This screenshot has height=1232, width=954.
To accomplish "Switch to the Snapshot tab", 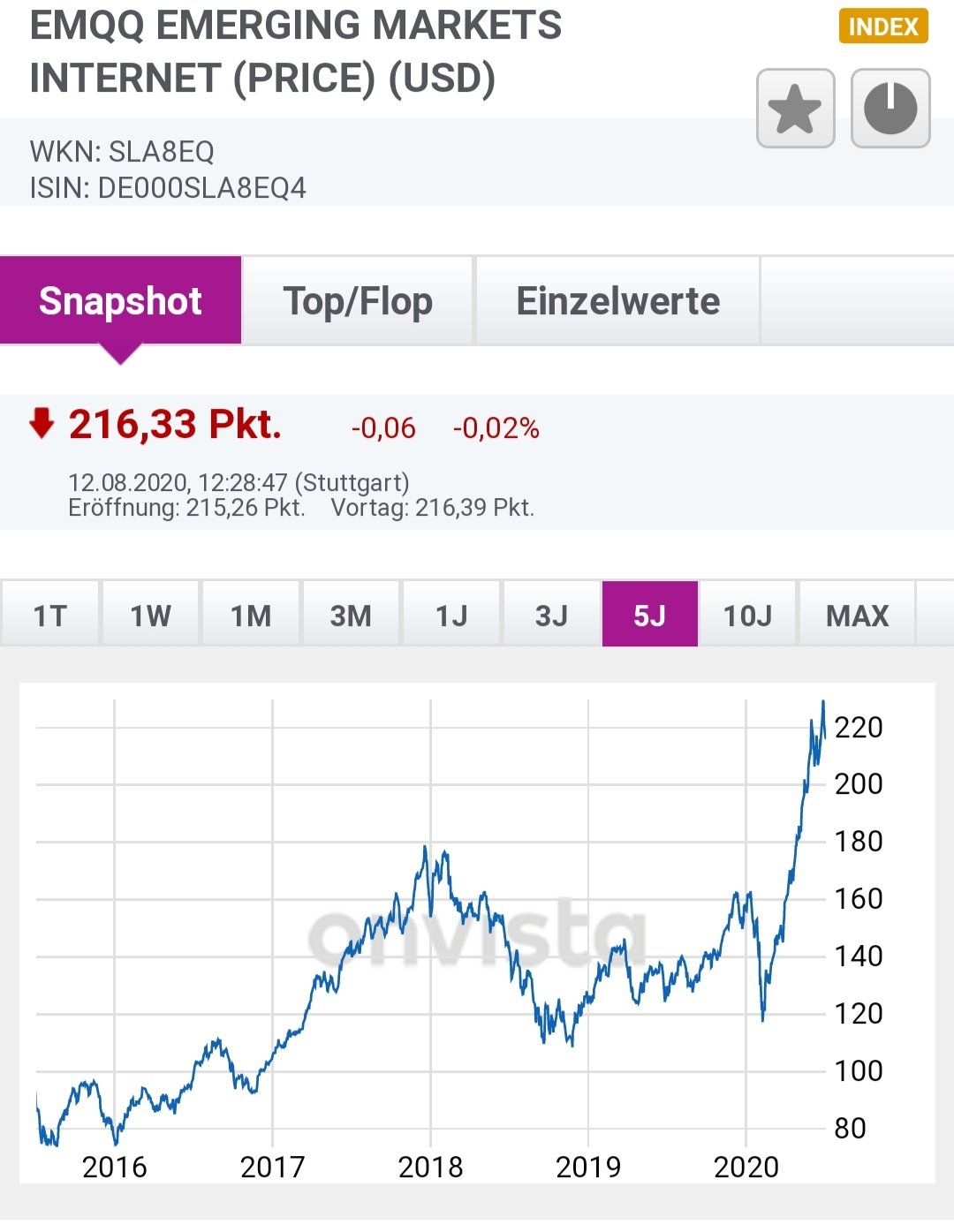I will [x=121, y=301].
